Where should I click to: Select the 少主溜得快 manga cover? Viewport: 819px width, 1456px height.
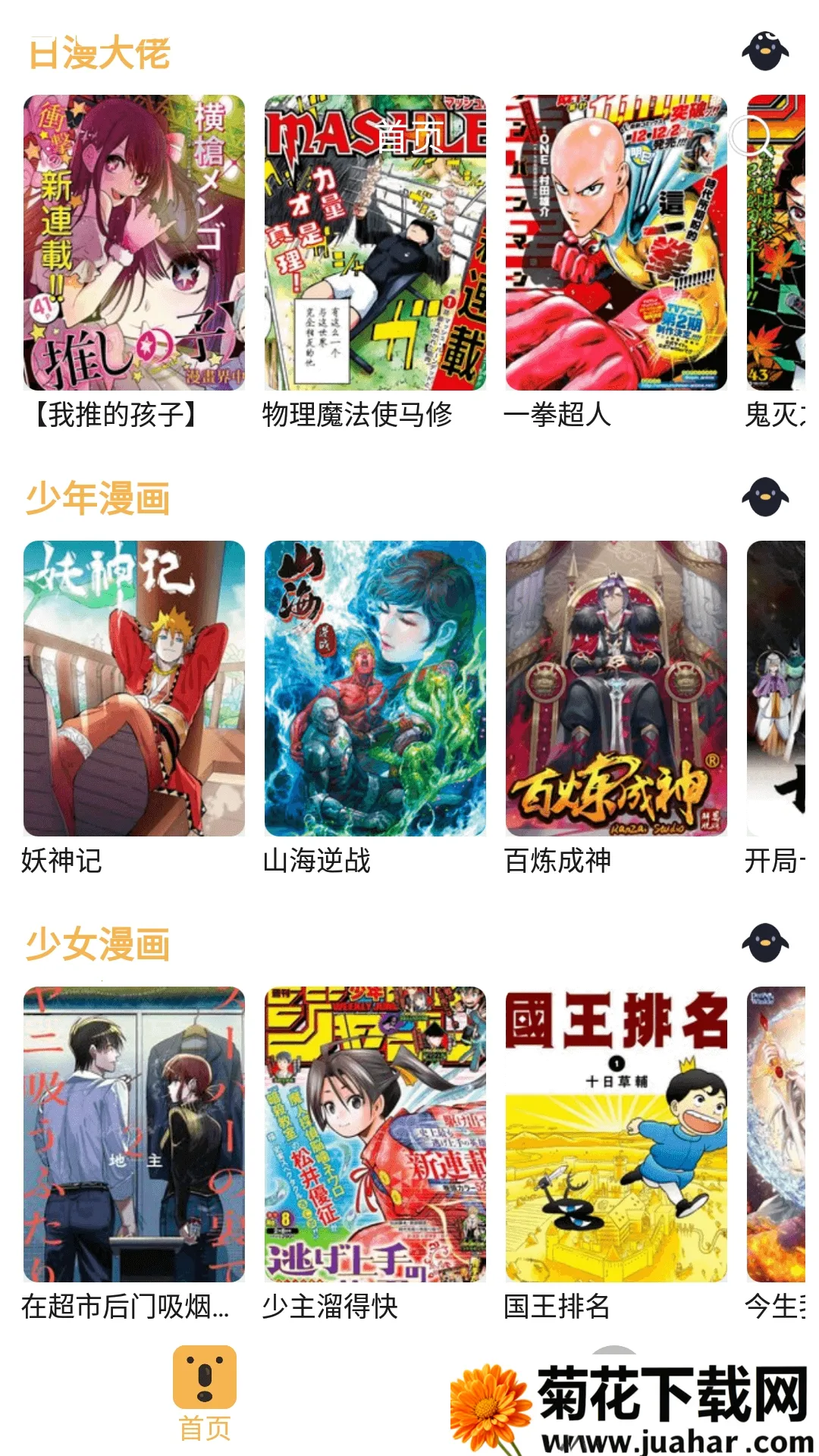[375, 1134]
